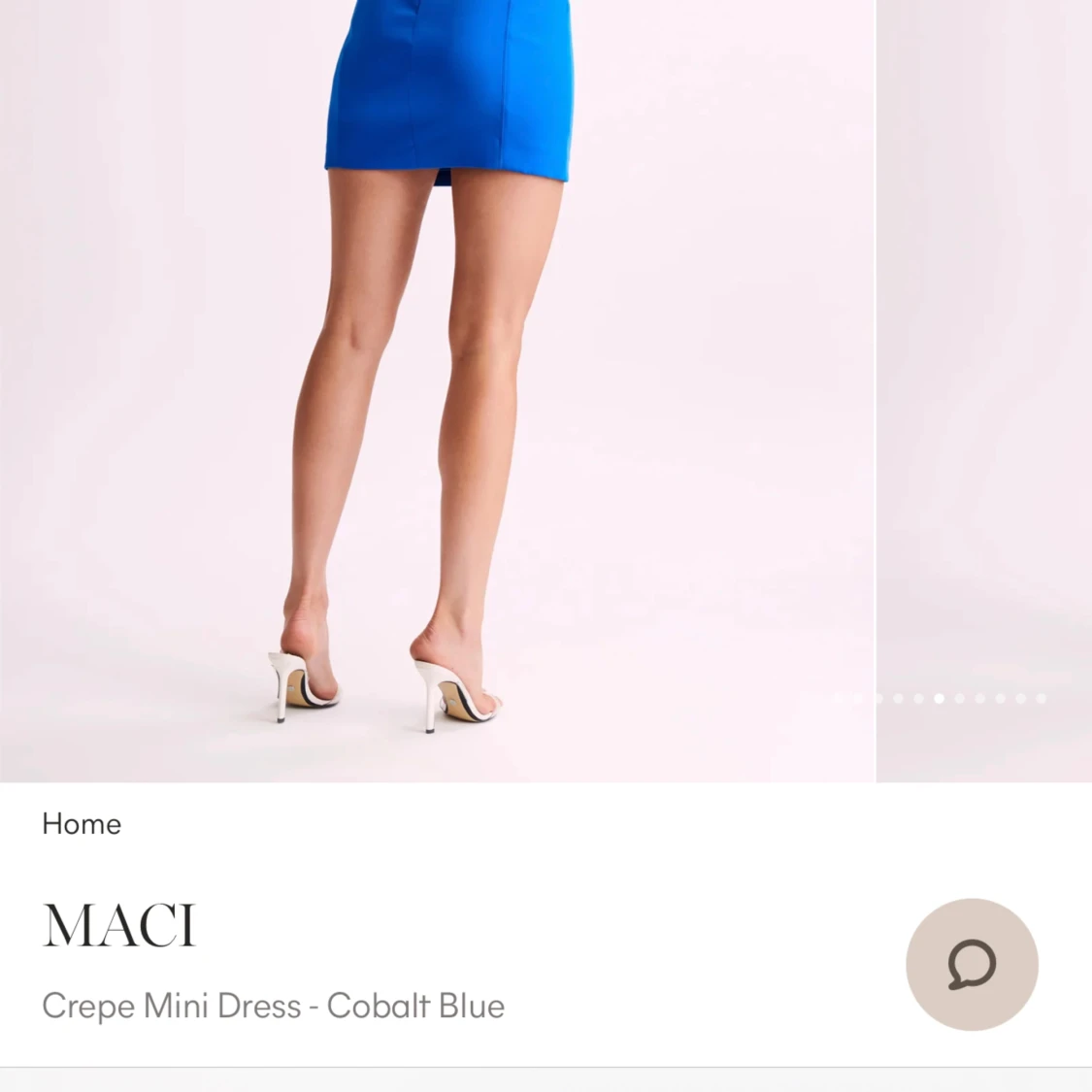
Task: Go to the Home breadcrumb link
Action: [x=82, y=824]
